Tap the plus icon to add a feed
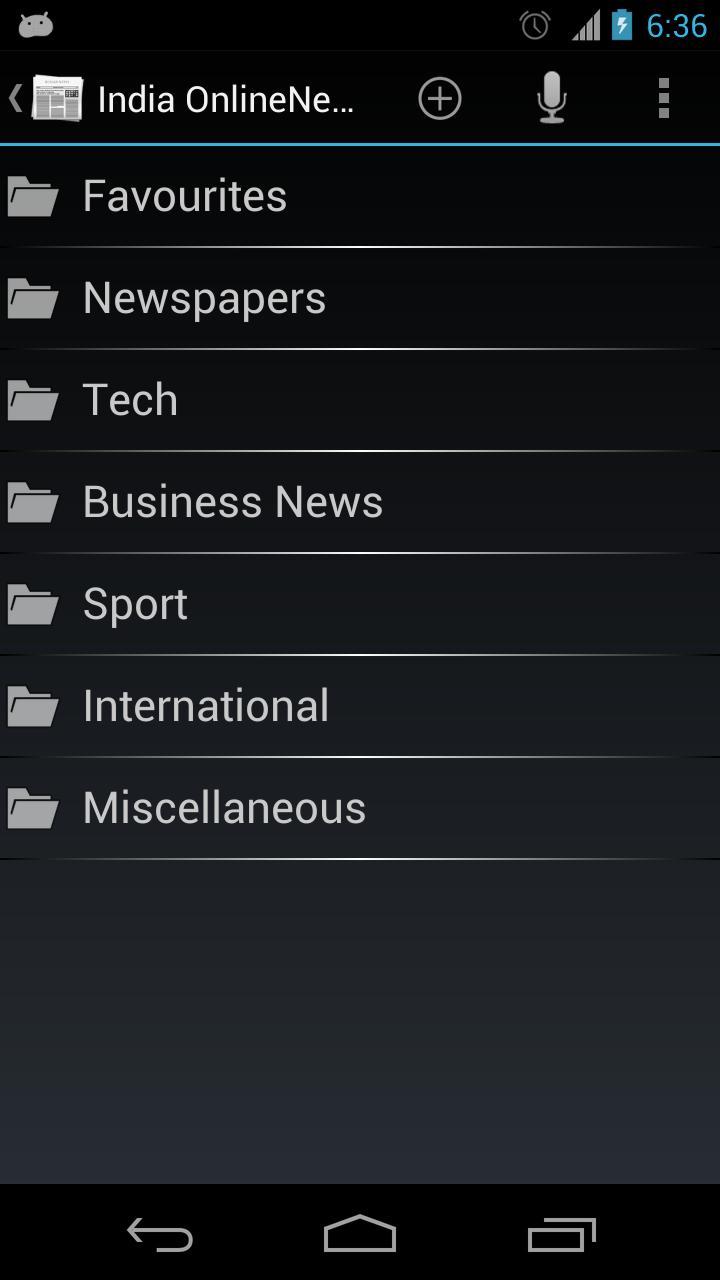The image size is (720, 1280). (x=440, y=97)
